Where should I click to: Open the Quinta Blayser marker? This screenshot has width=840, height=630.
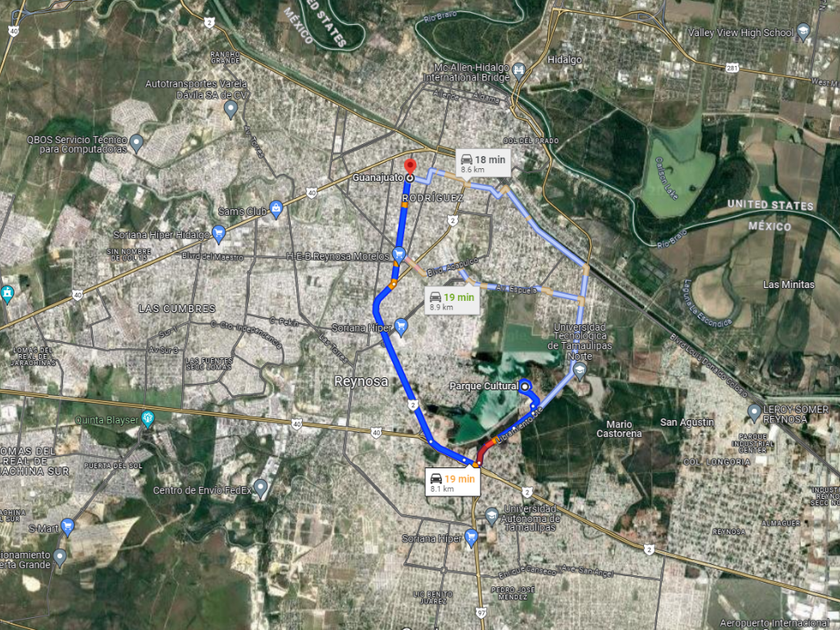(149, 420)
